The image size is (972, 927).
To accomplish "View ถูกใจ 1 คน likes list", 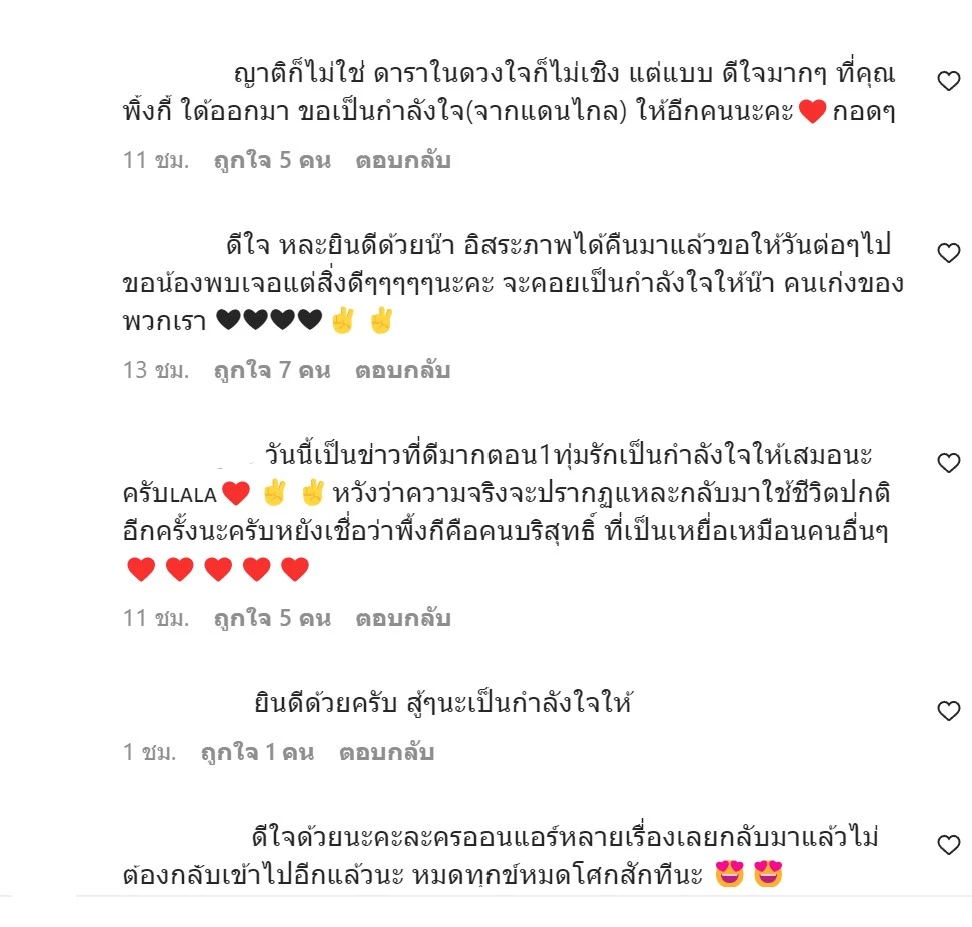I will click(x=257, y=752).
